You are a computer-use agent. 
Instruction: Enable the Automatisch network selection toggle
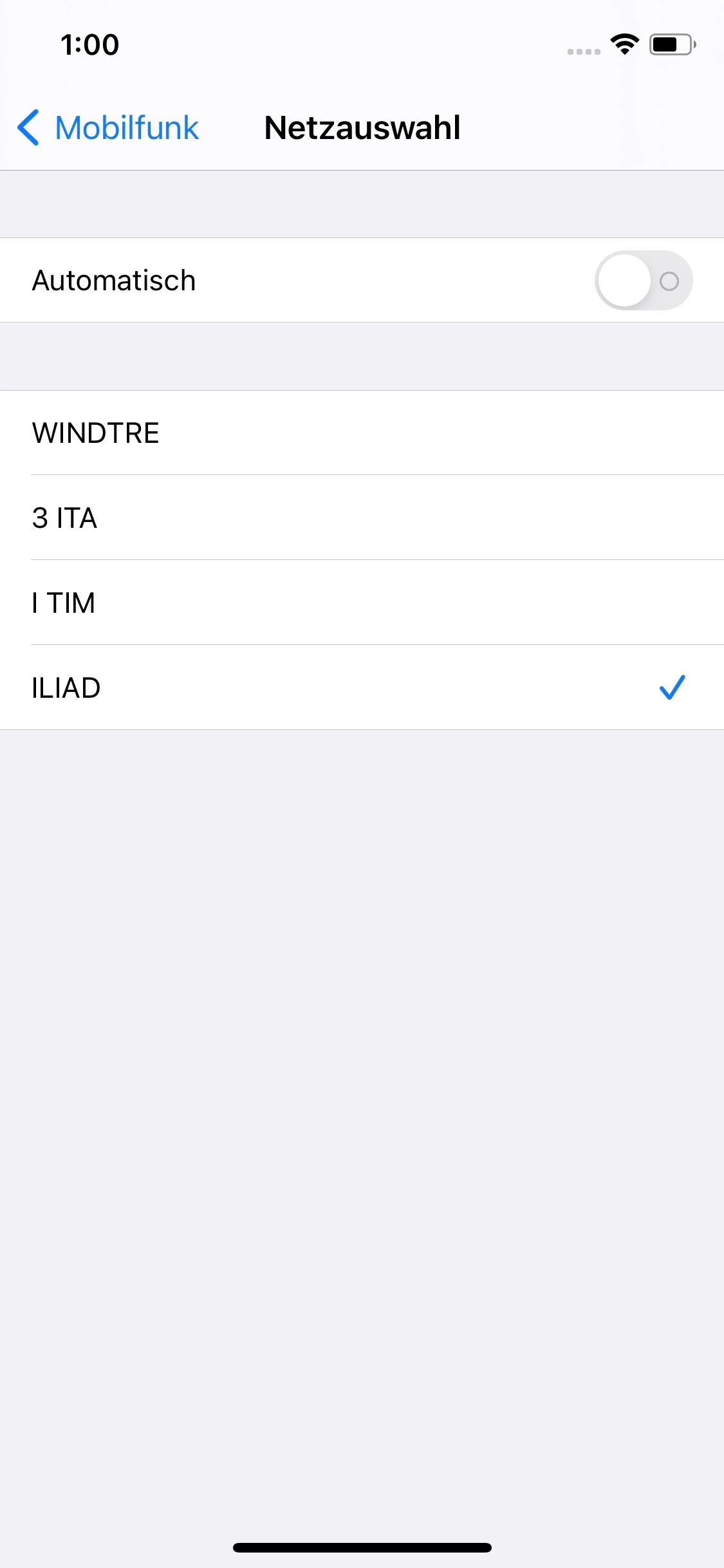(x=642, y=281)
